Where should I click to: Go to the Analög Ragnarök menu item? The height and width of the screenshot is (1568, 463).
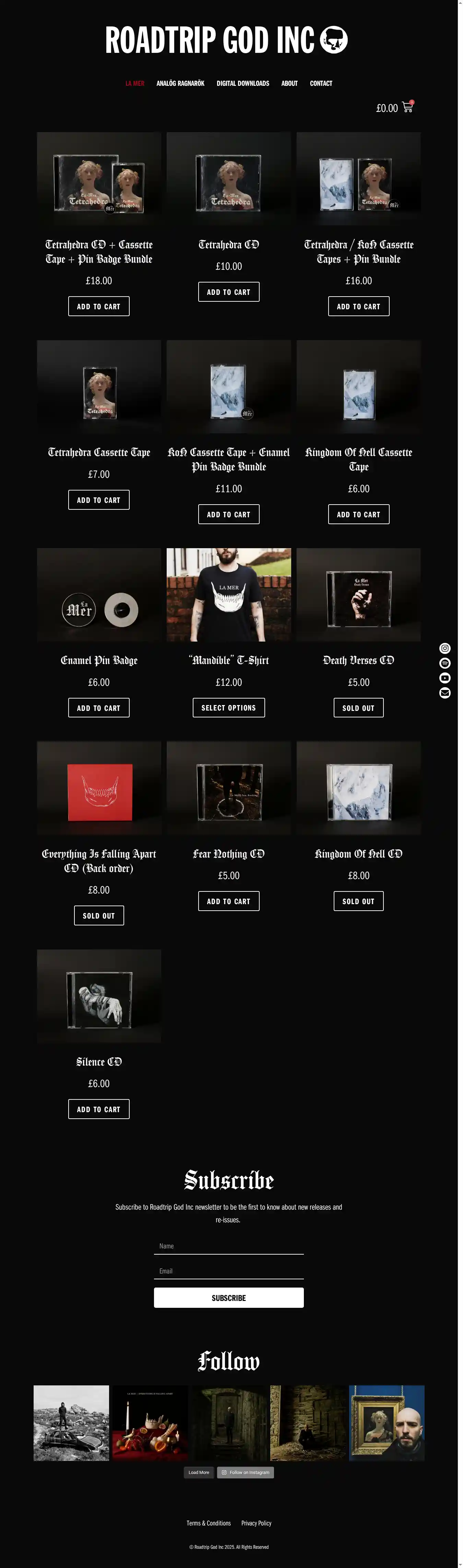[180, 83]
